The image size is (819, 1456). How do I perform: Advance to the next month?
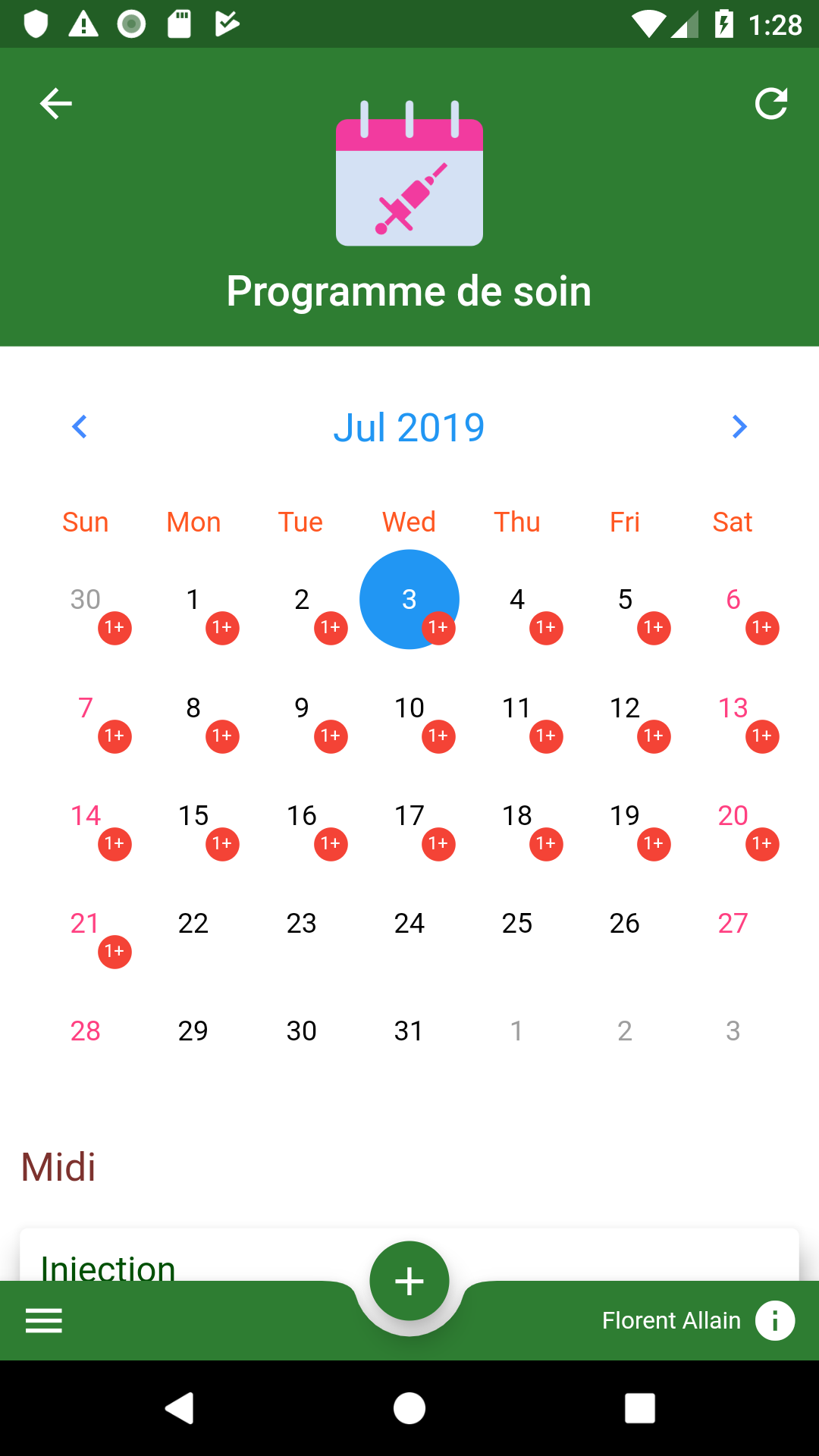tap(739, 426)
